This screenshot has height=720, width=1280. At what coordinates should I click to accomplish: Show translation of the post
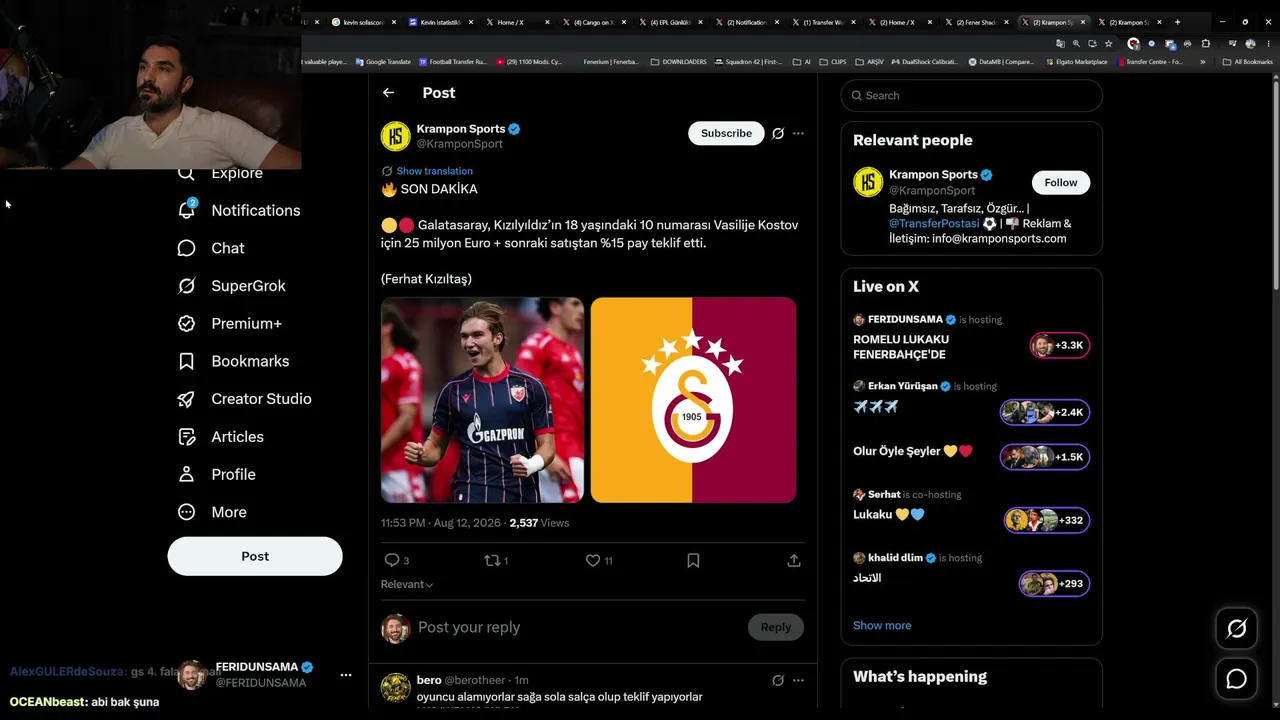(434, 171)
